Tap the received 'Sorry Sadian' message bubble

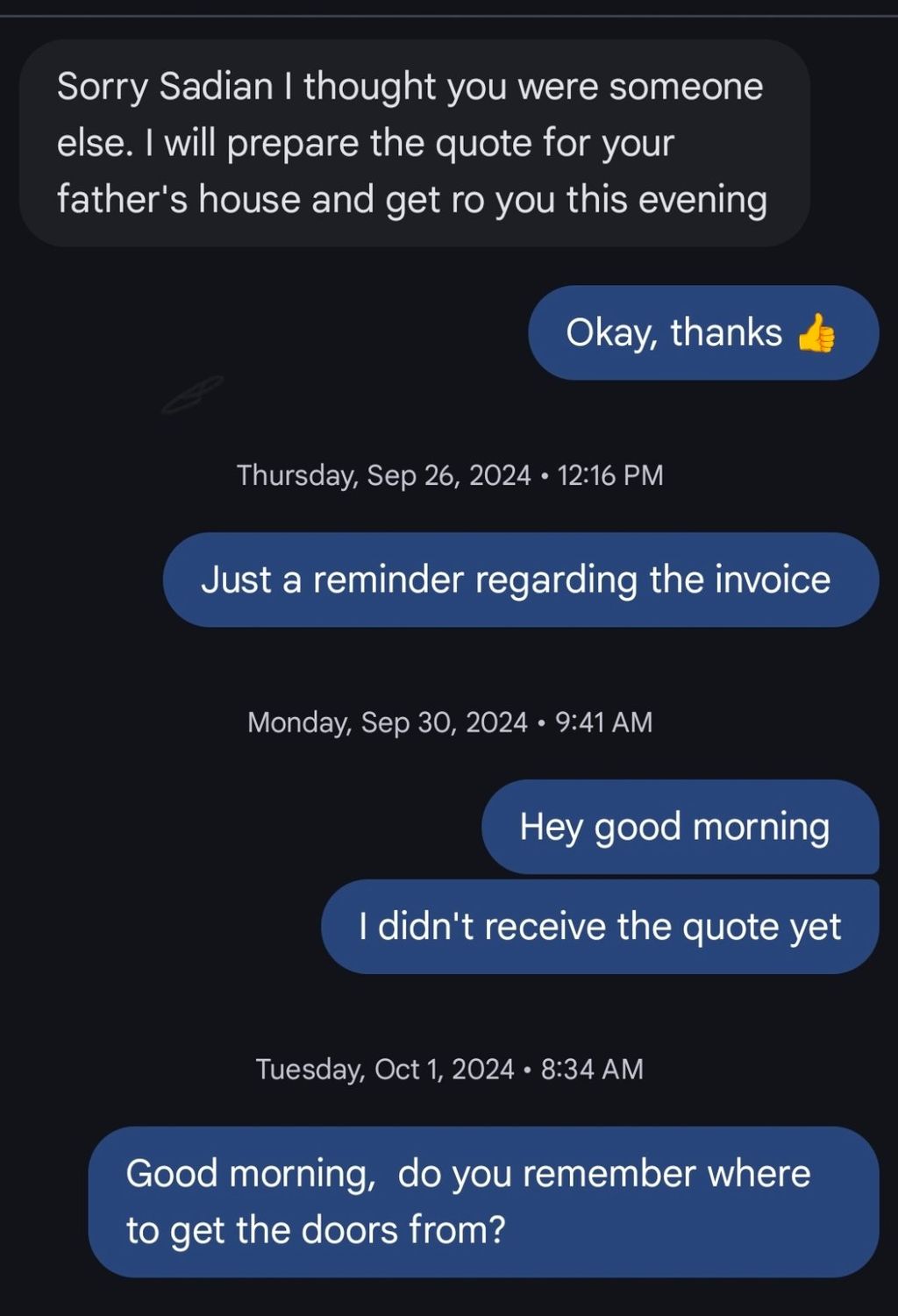tap(413, 143)
